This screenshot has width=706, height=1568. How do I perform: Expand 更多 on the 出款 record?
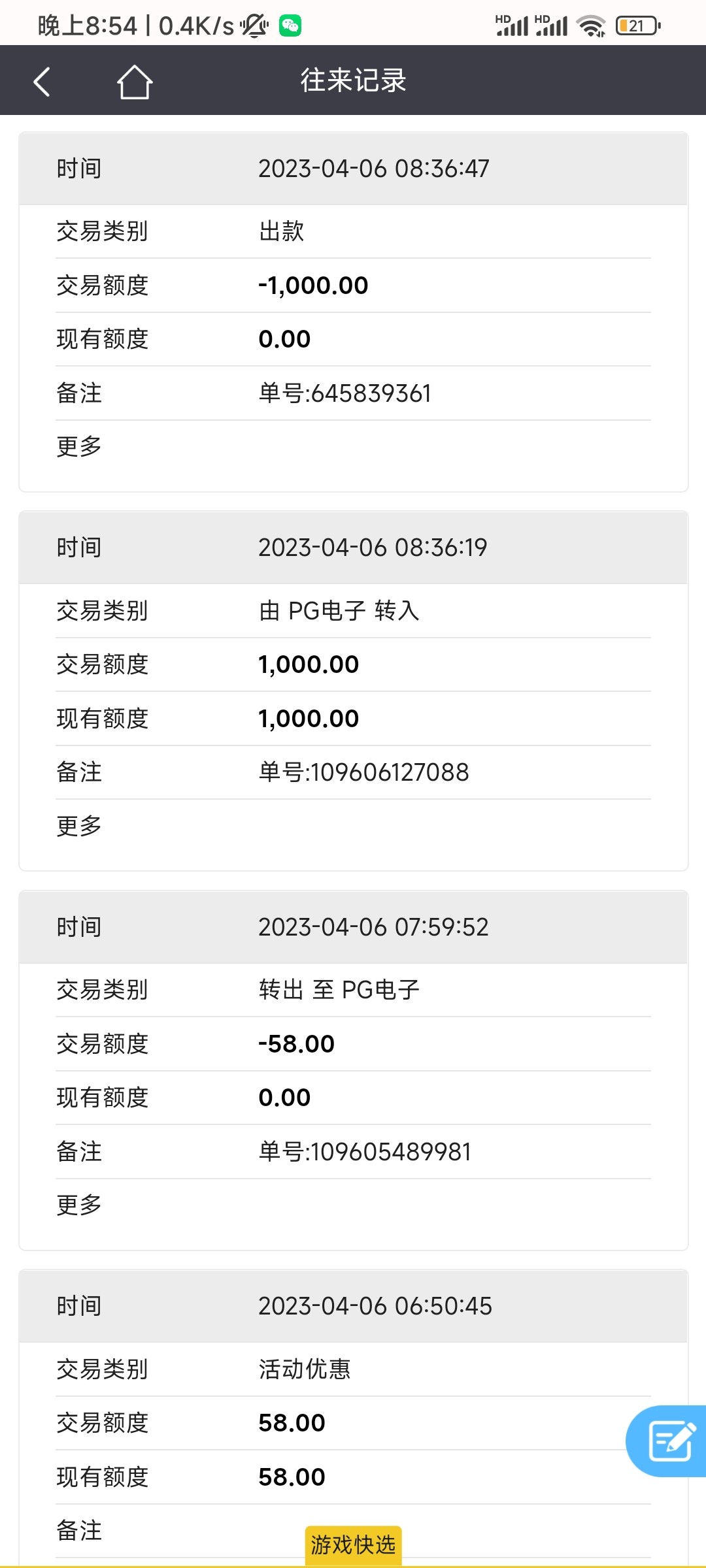coord(78,445)
